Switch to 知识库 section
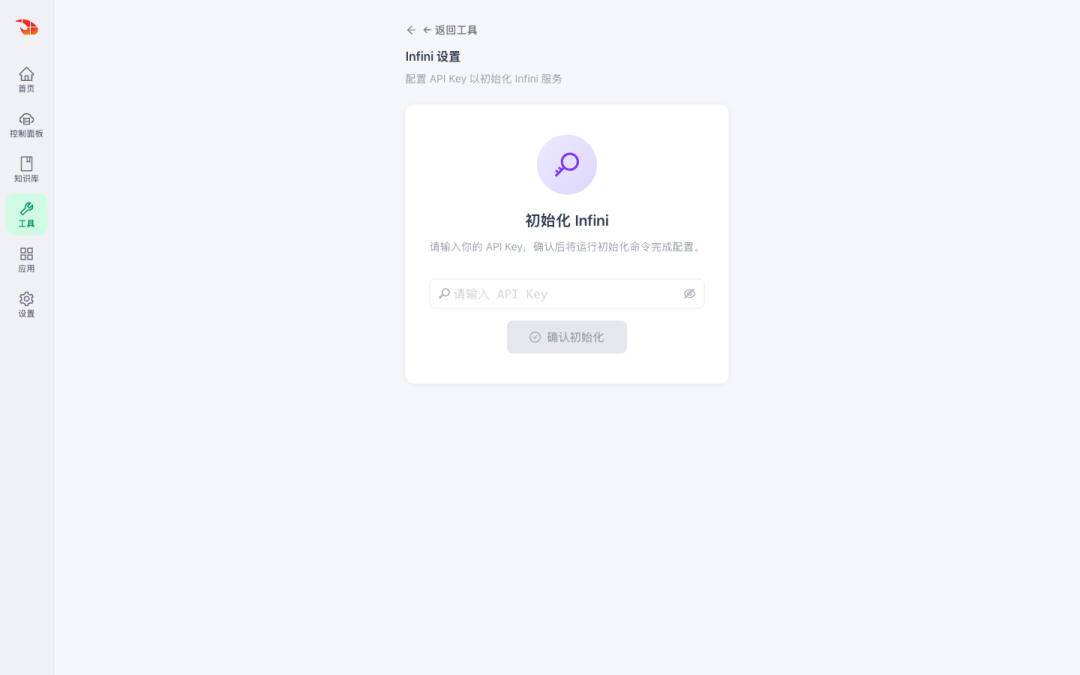 coord(26,169)
